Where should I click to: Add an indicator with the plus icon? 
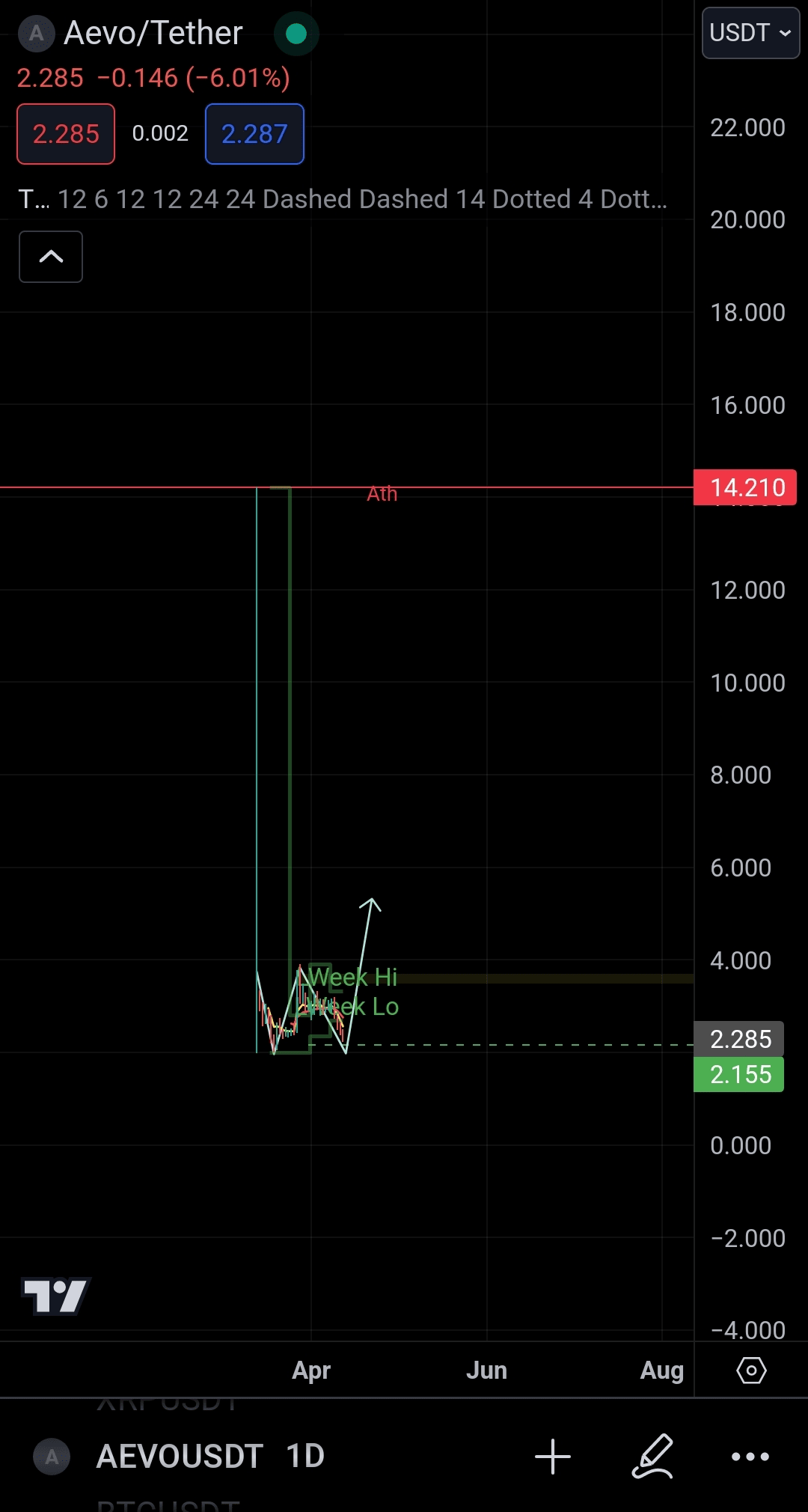[x=553, y=1457]
